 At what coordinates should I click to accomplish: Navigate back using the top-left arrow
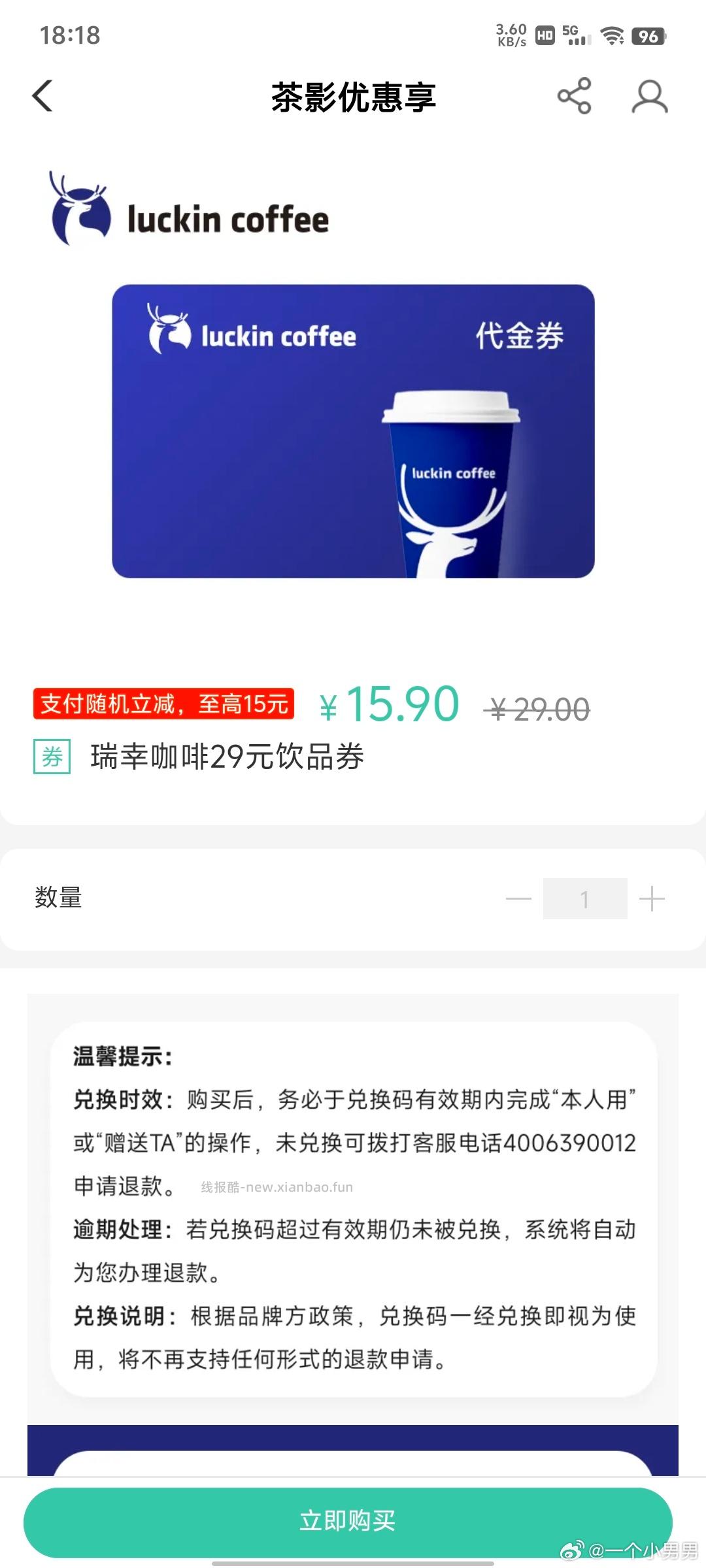click(x=41, y=96)
